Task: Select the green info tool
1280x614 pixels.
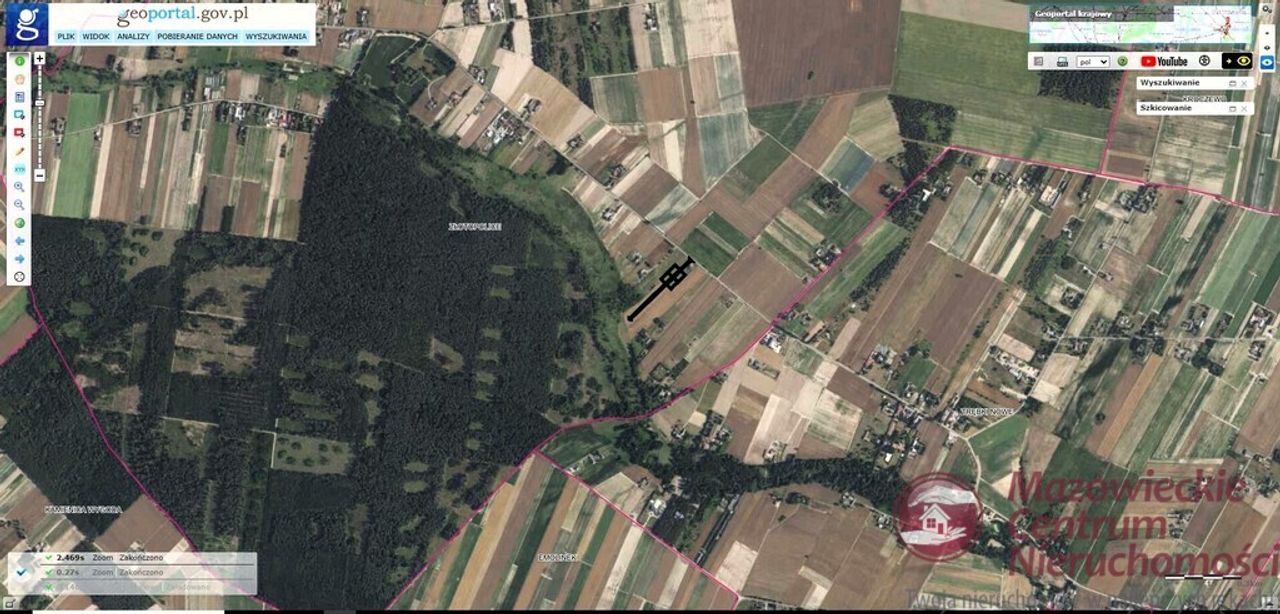Action: [20, 60]
